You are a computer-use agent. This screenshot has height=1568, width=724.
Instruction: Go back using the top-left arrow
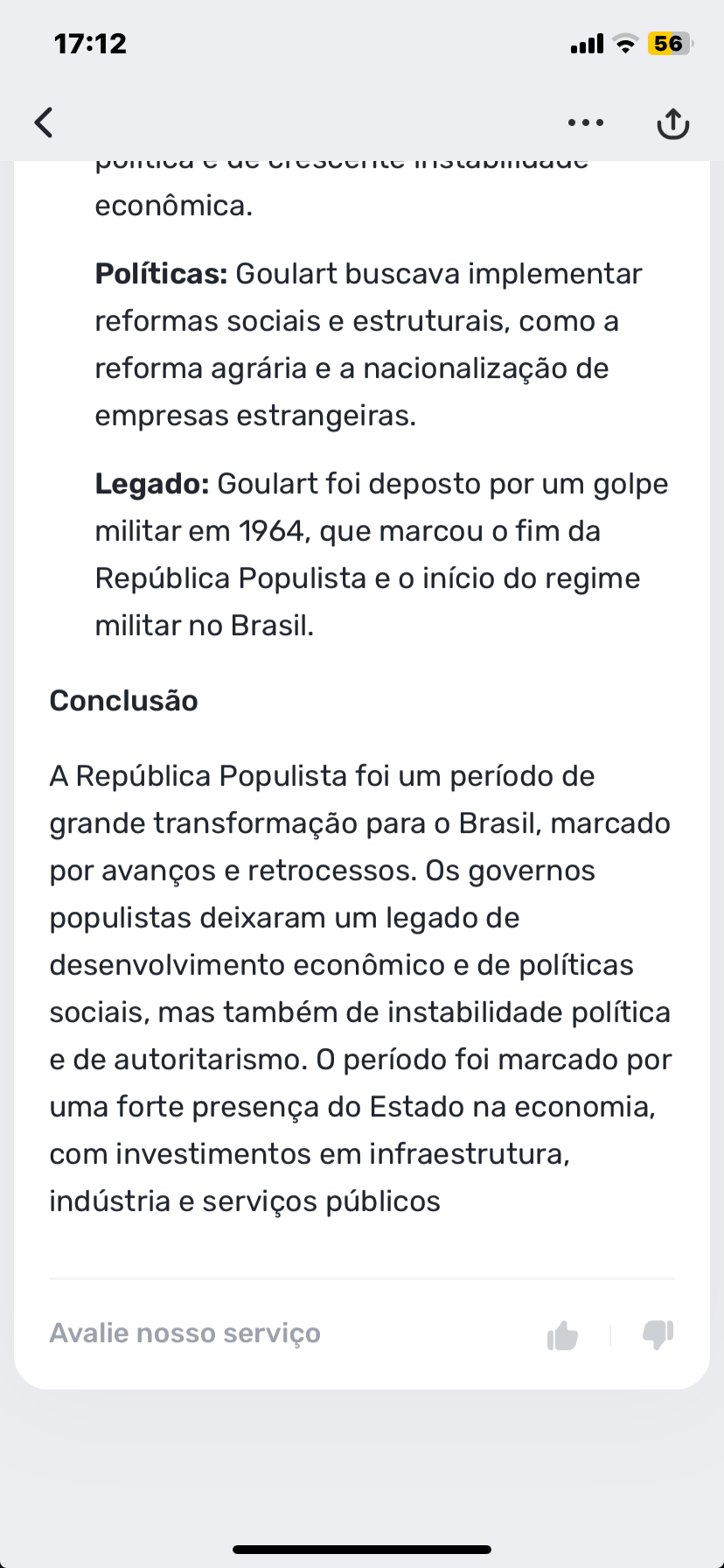pos(44,122)
